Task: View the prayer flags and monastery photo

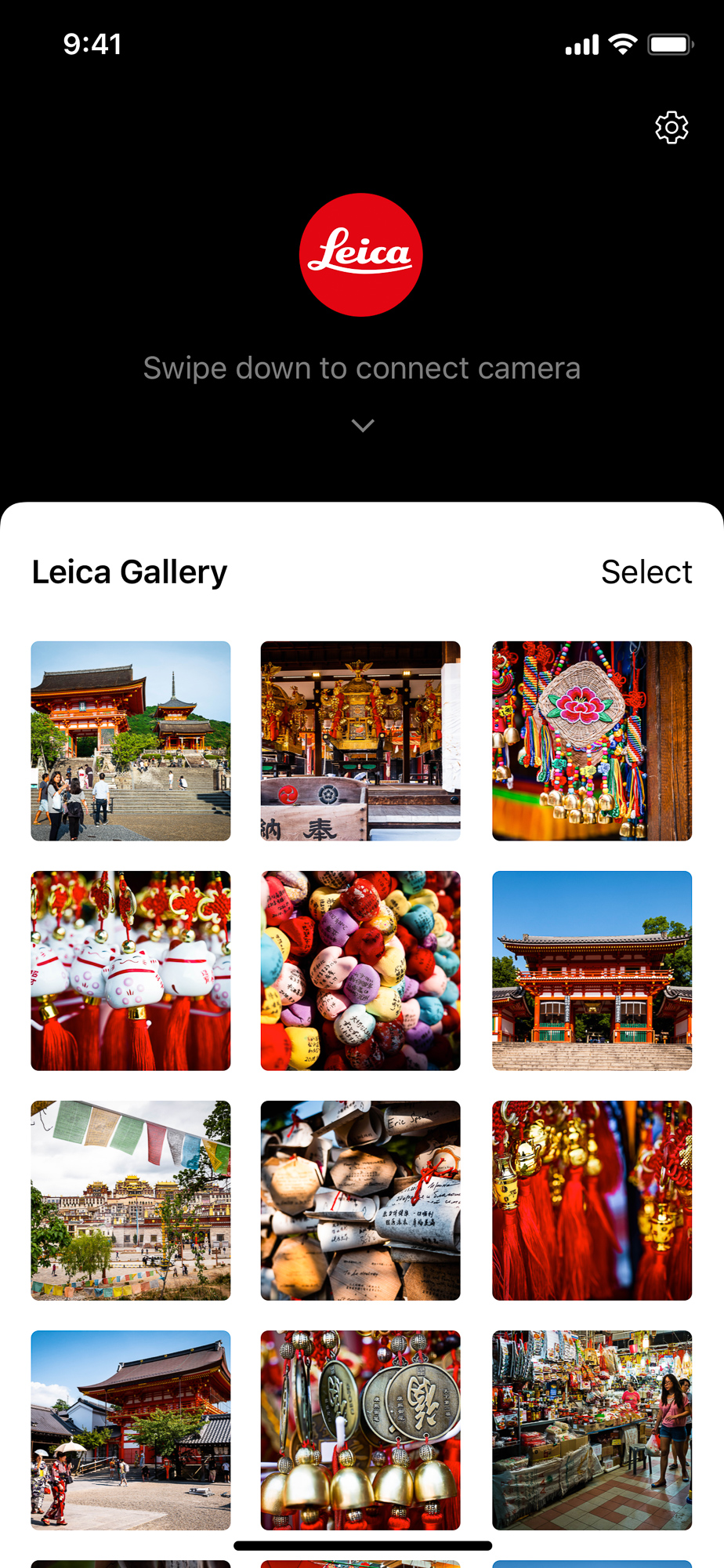Action: [x=131, y=1200]
